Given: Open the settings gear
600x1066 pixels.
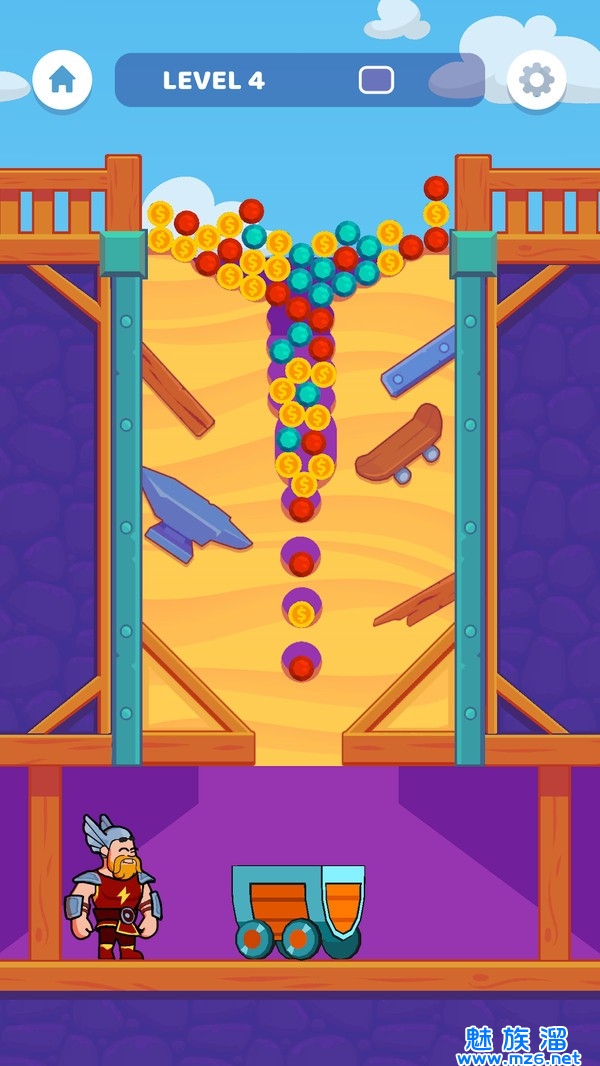Looking at the screenshot, I should click(537, 80).
